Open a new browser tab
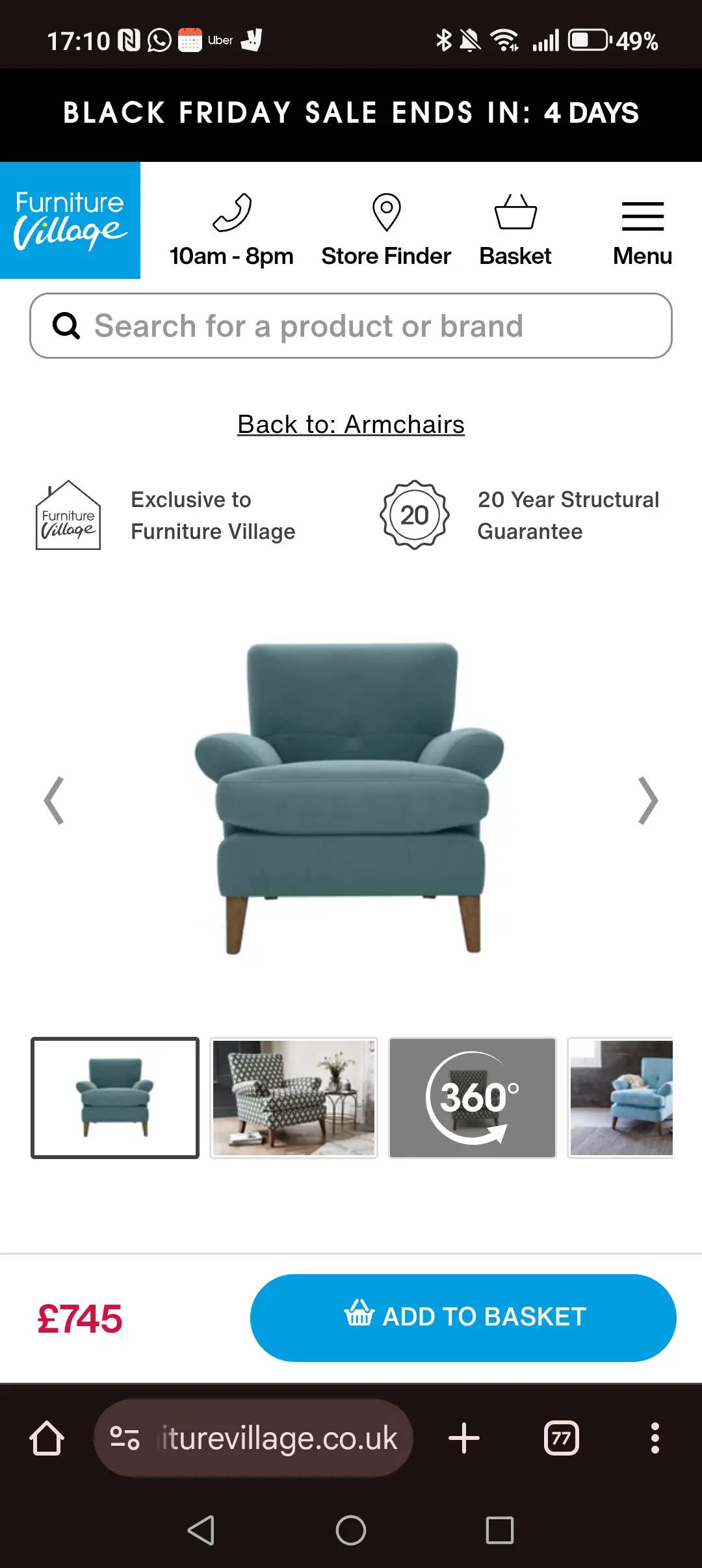The height and width of the screenshot is (1568, 702). pos(464,1438)
